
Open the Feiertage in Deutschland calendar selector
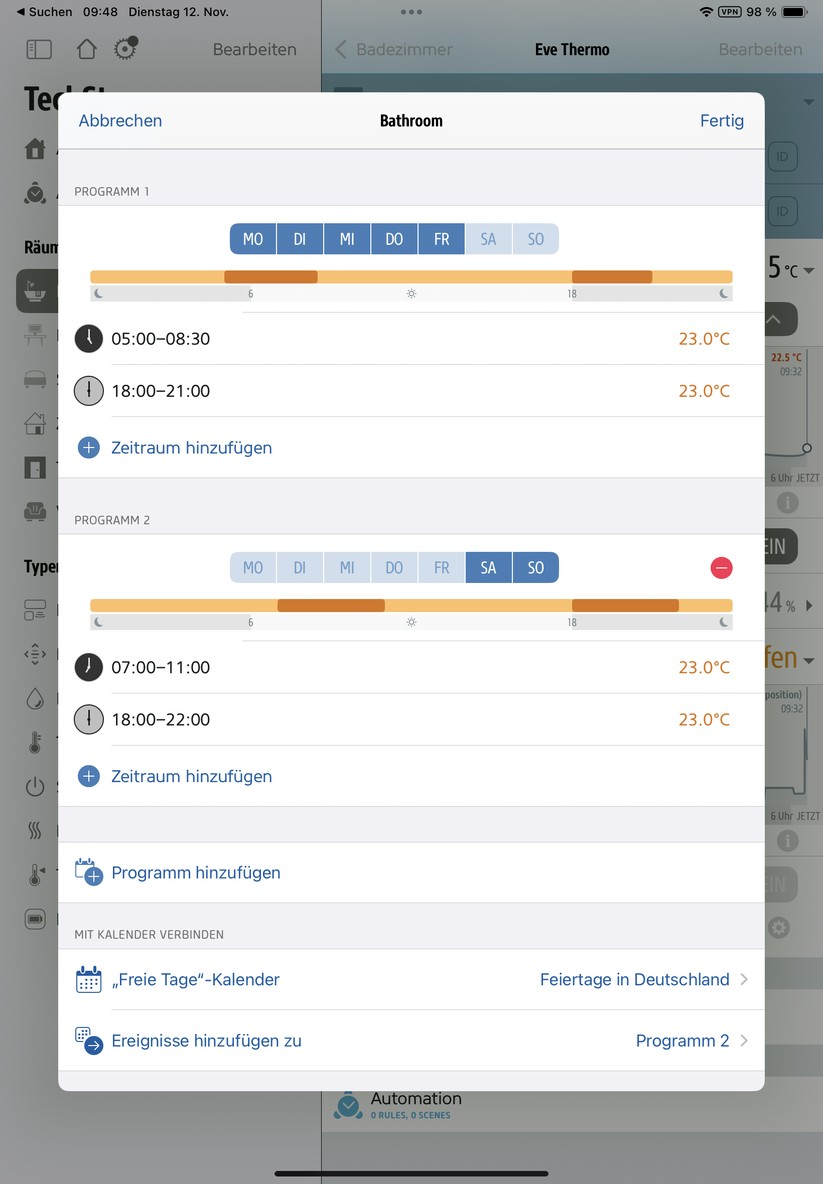click(x=634, y=979)
